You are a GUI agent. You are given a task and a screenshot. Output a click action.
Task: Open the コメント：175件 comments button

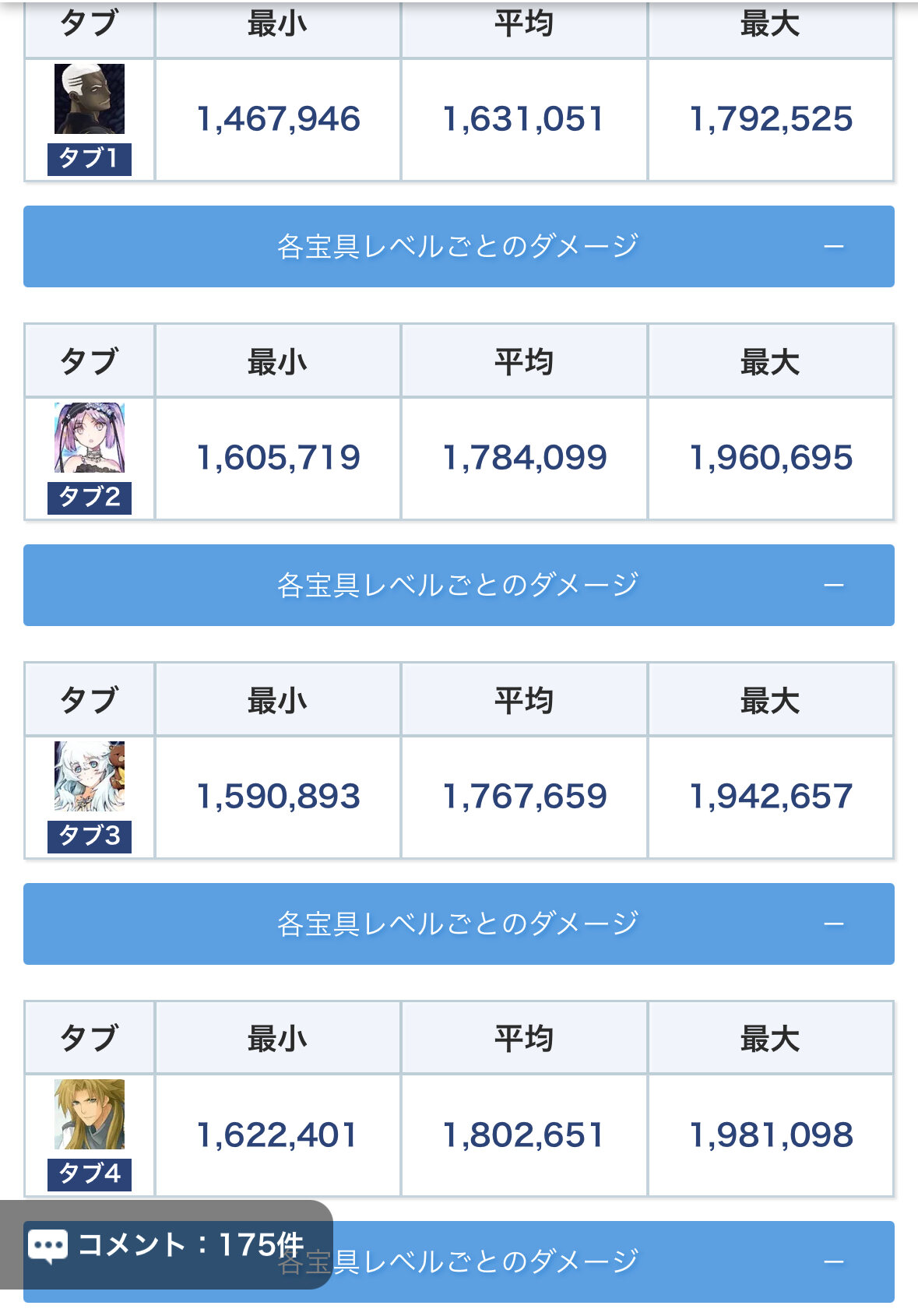(167, 1244)
